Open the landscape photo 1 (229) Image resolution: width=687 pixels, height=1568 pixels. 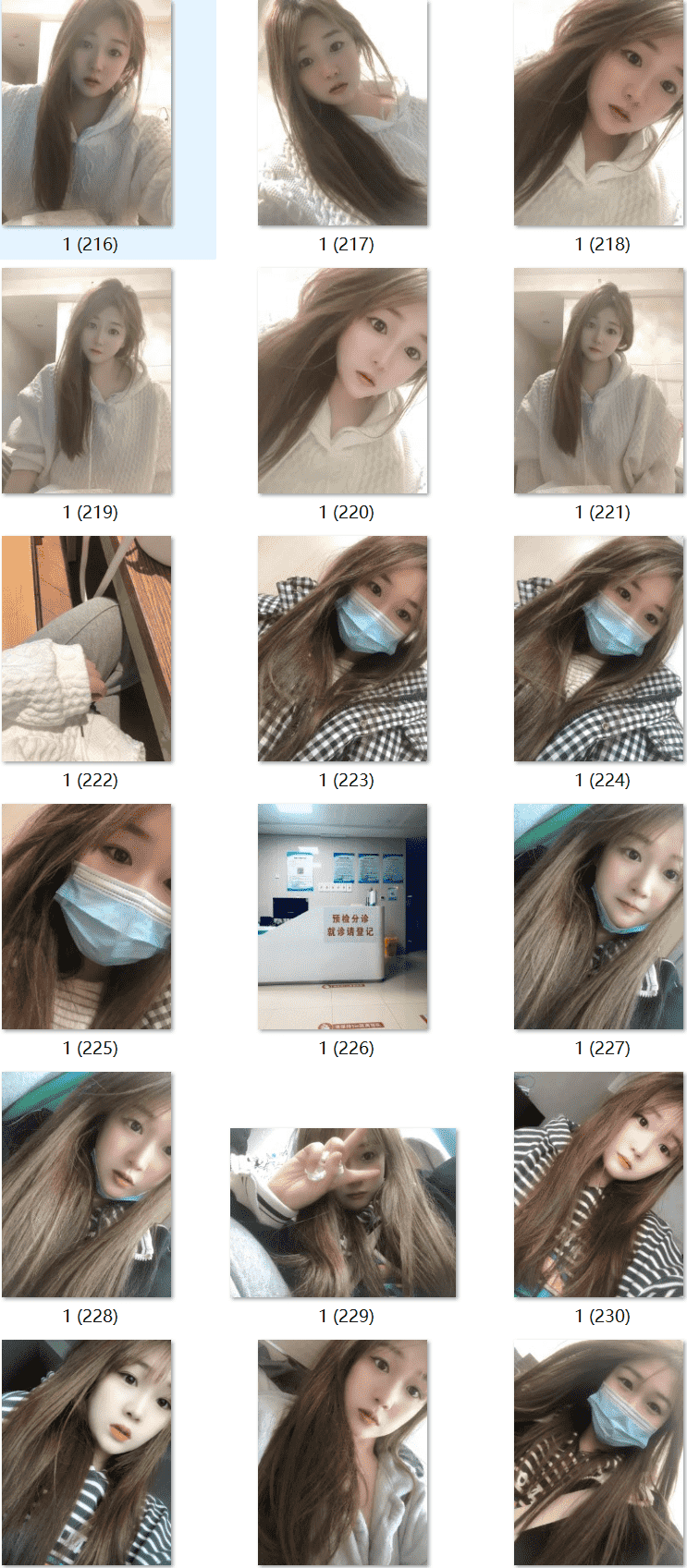342,1212
